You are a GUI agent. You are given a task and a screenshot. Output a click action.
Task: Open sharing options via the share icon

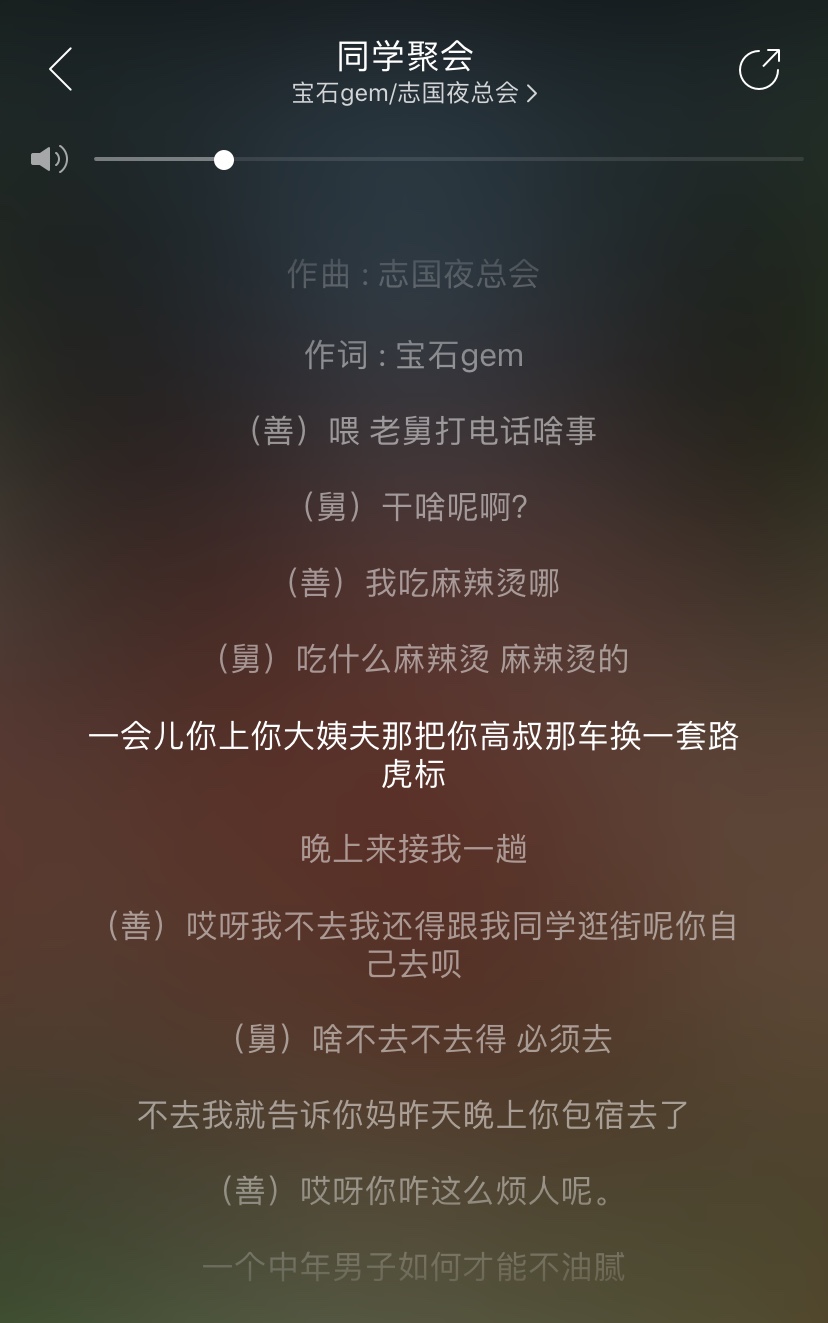coord(759,69)
